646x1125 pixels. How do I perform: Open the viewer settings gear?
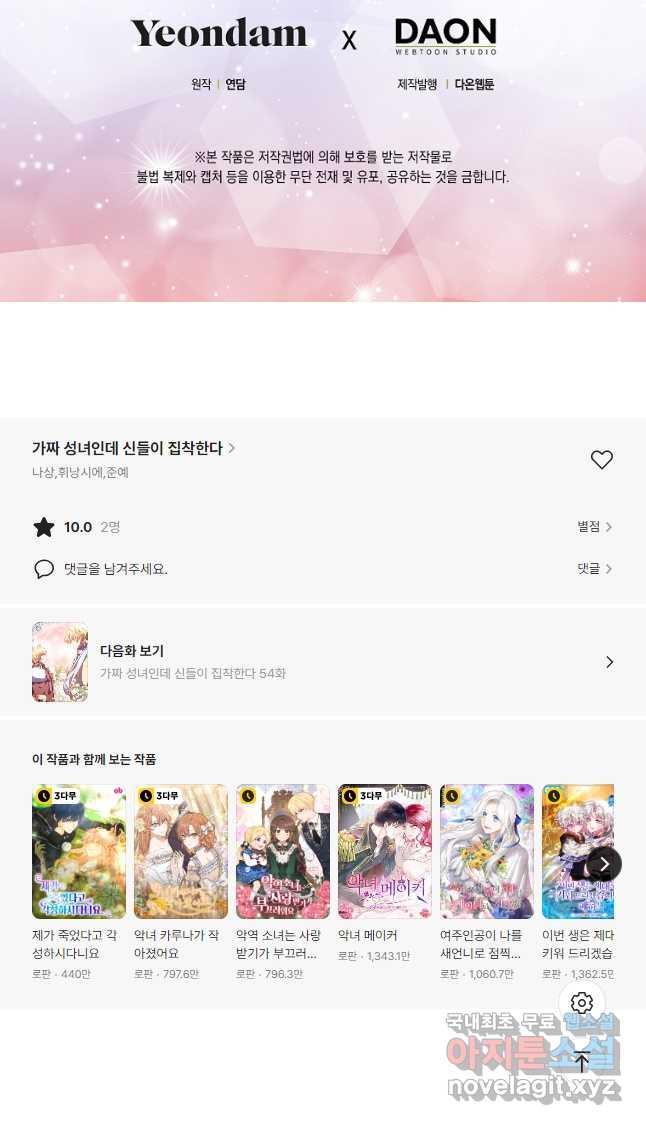(x=582, y=1003)
